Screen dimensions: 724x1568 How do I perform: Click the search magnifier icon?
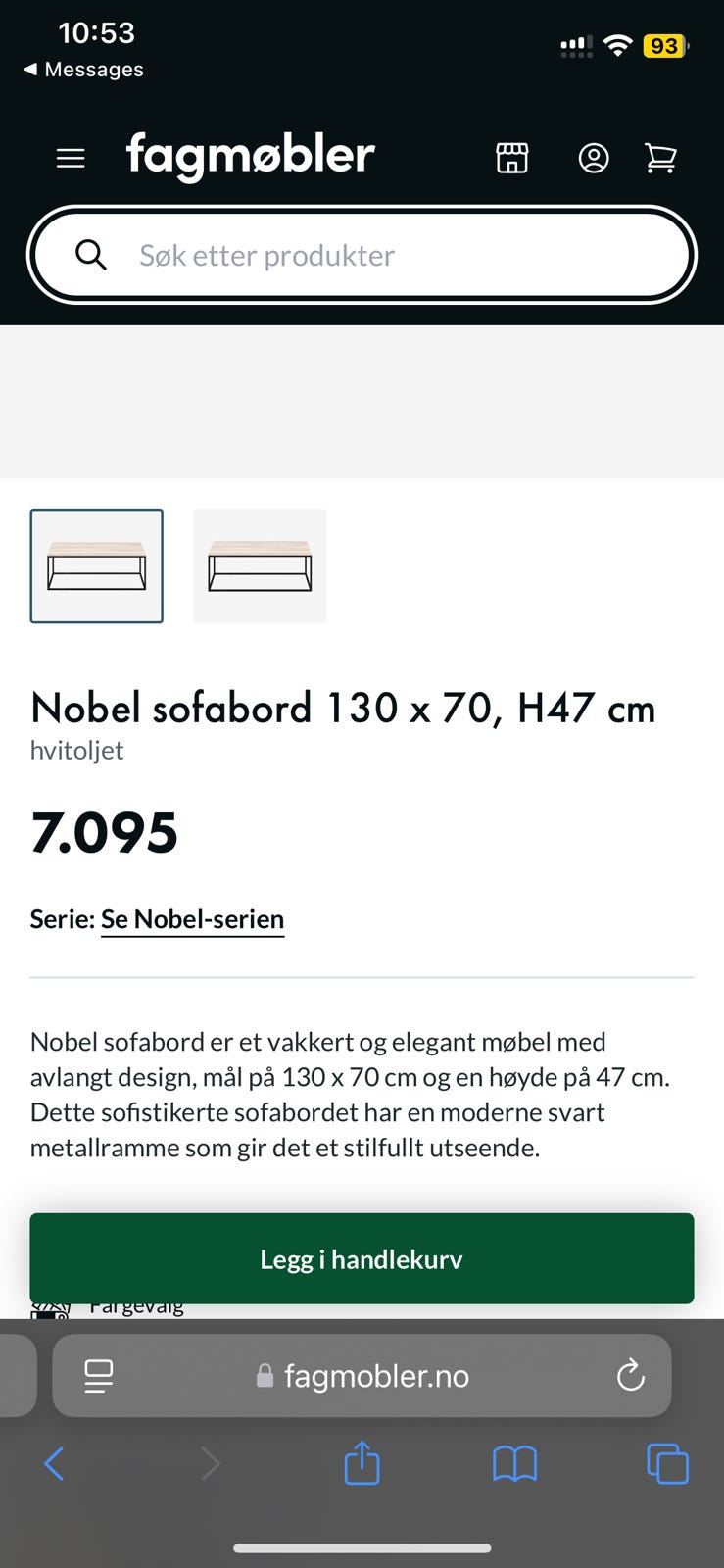[90, 255]
